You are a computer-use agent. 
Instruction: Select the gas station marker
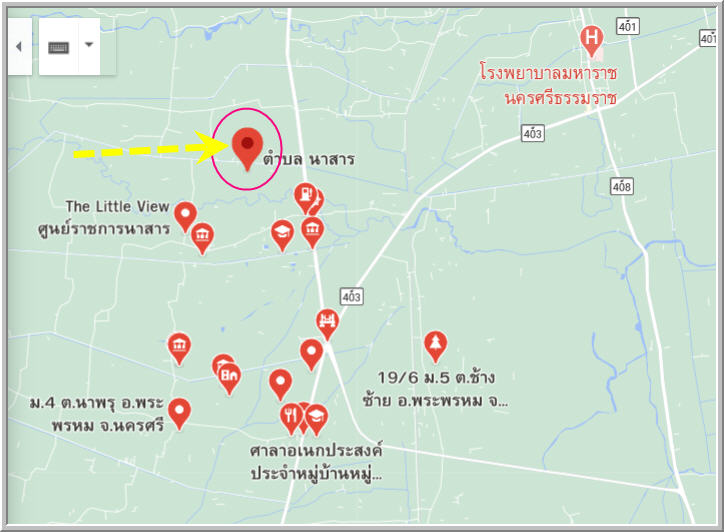(x=307, y=197)
